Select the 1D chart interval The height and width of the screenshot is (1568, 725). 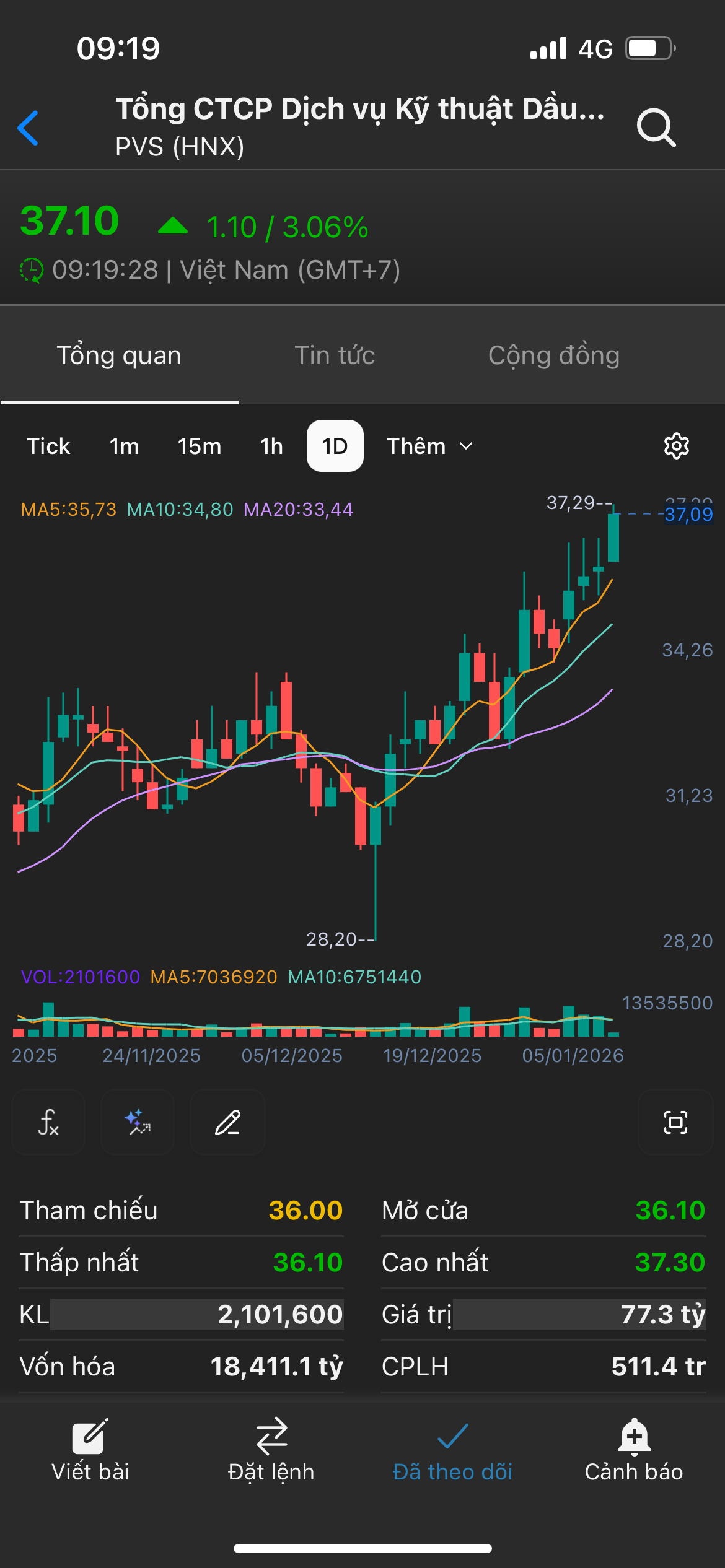pyautogui.click(x=335, y=446)
